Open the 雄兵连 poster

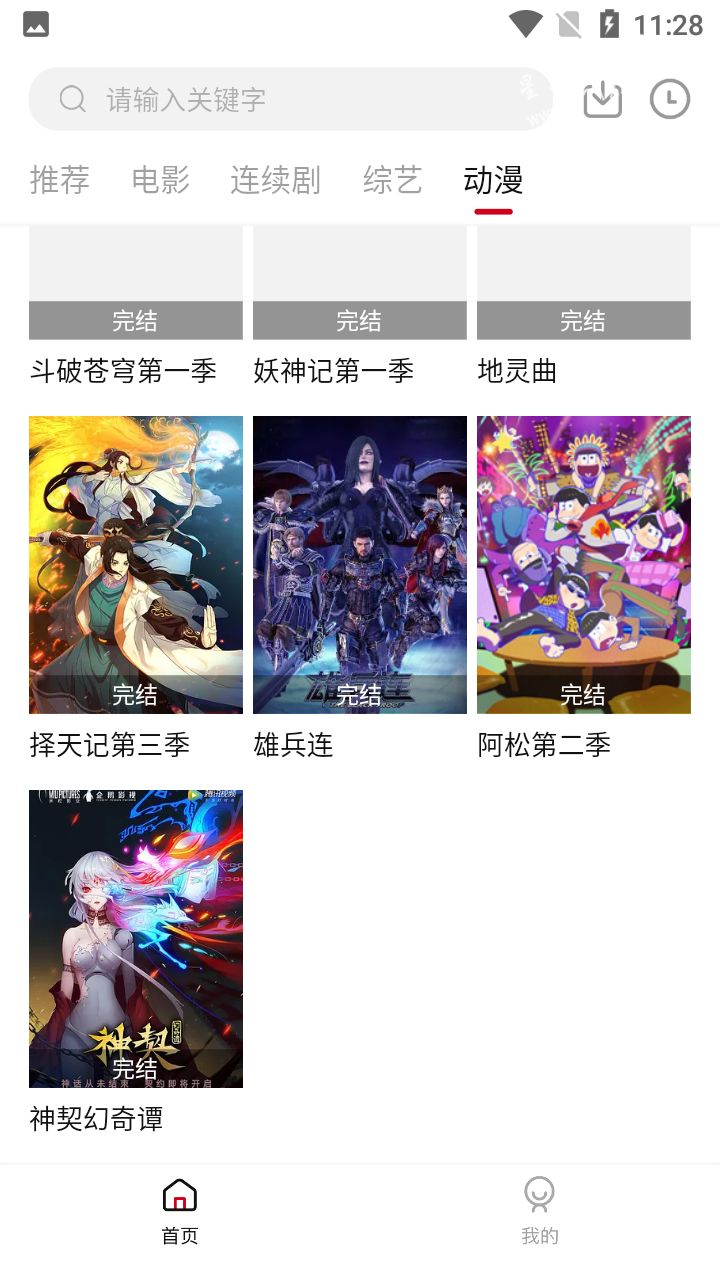tap(360, 565)
